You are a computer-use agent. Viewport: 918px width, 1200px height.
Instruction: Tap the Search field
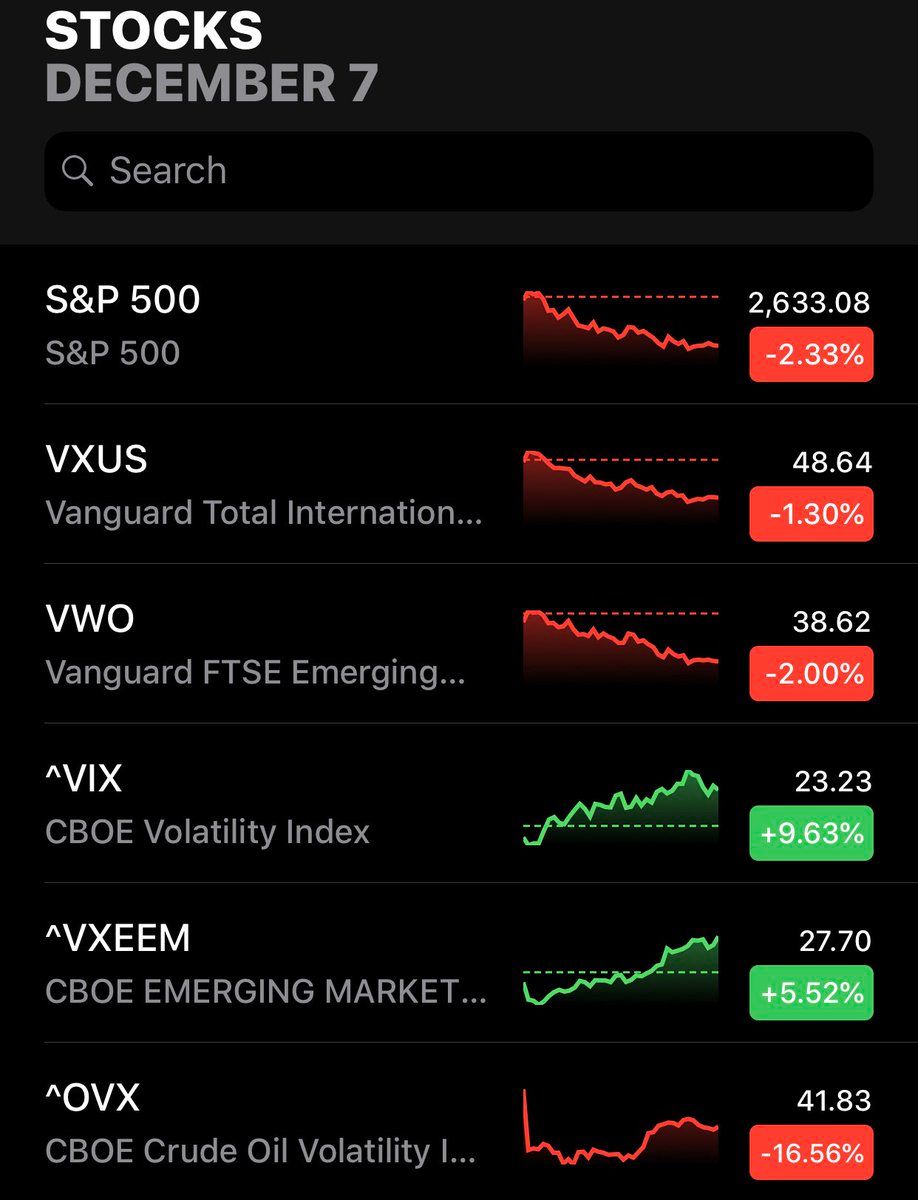tap(458, 171)
